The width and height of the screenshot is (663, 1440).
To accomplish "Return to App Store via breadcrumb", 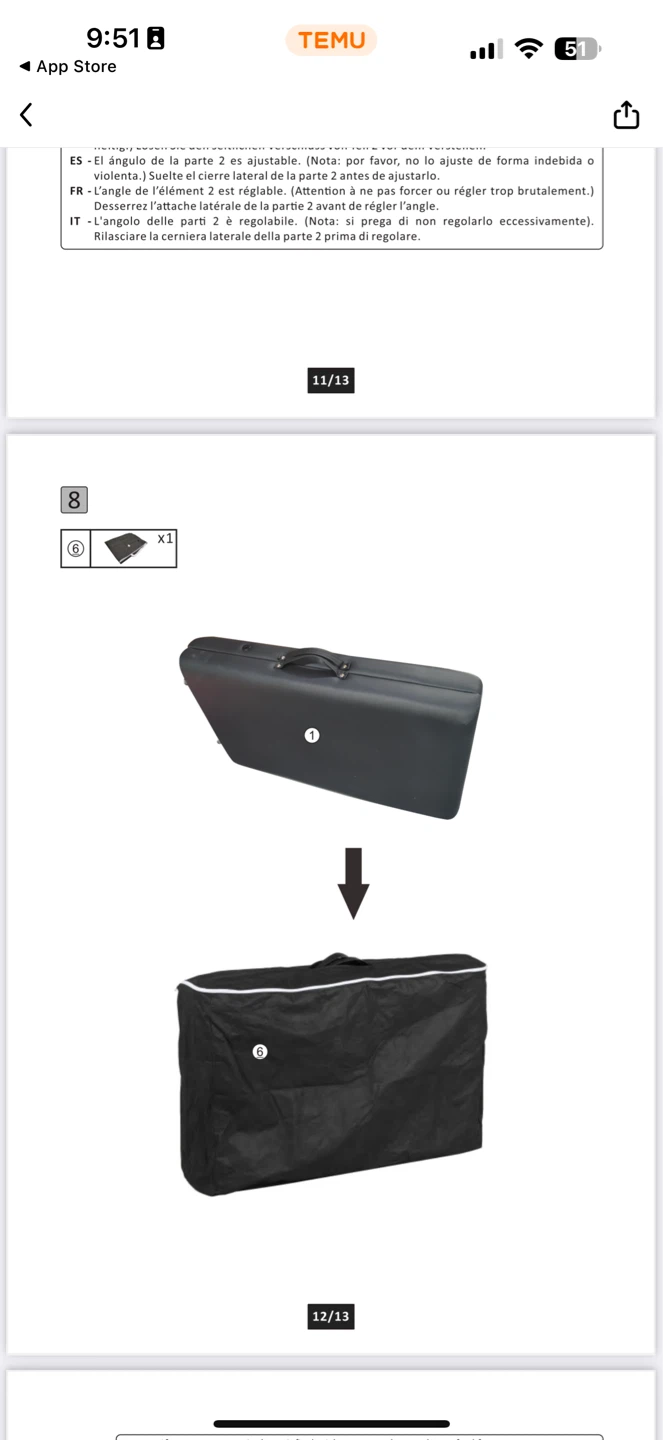I will (68, 66).
